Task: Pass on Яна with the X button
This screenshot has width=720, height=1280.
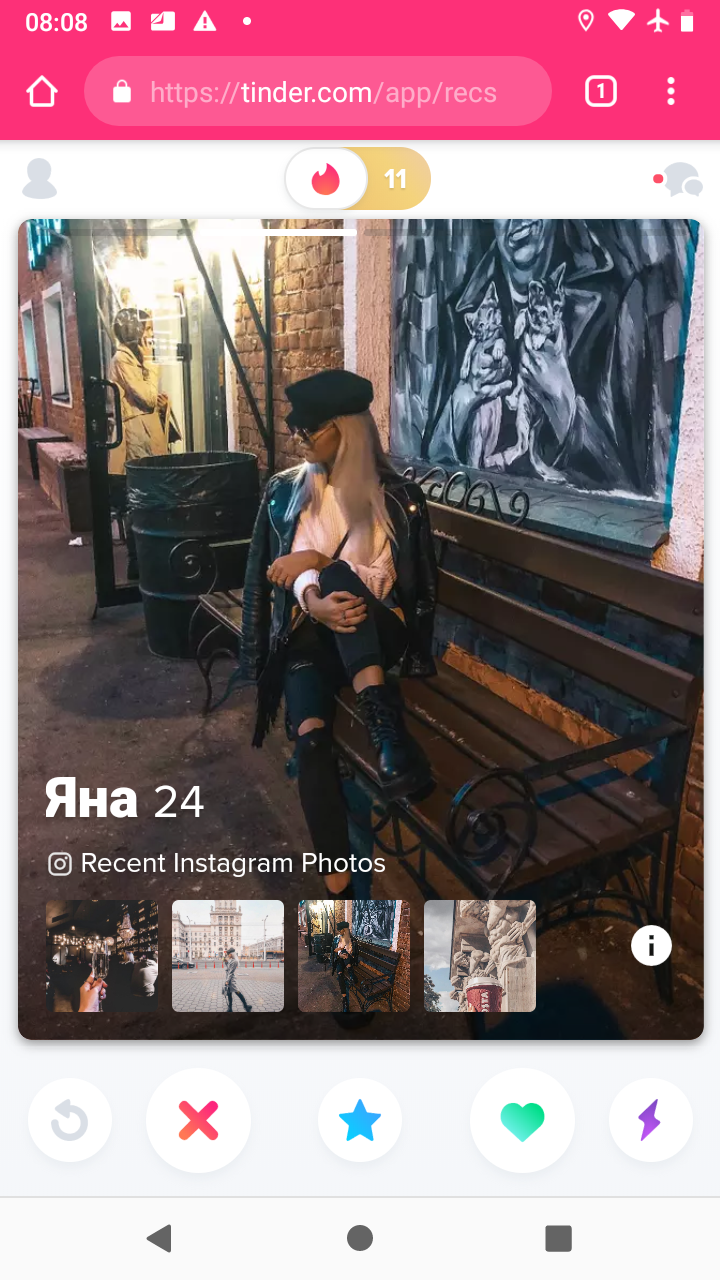Action: pyautogui.click(x=198, y=1121)
